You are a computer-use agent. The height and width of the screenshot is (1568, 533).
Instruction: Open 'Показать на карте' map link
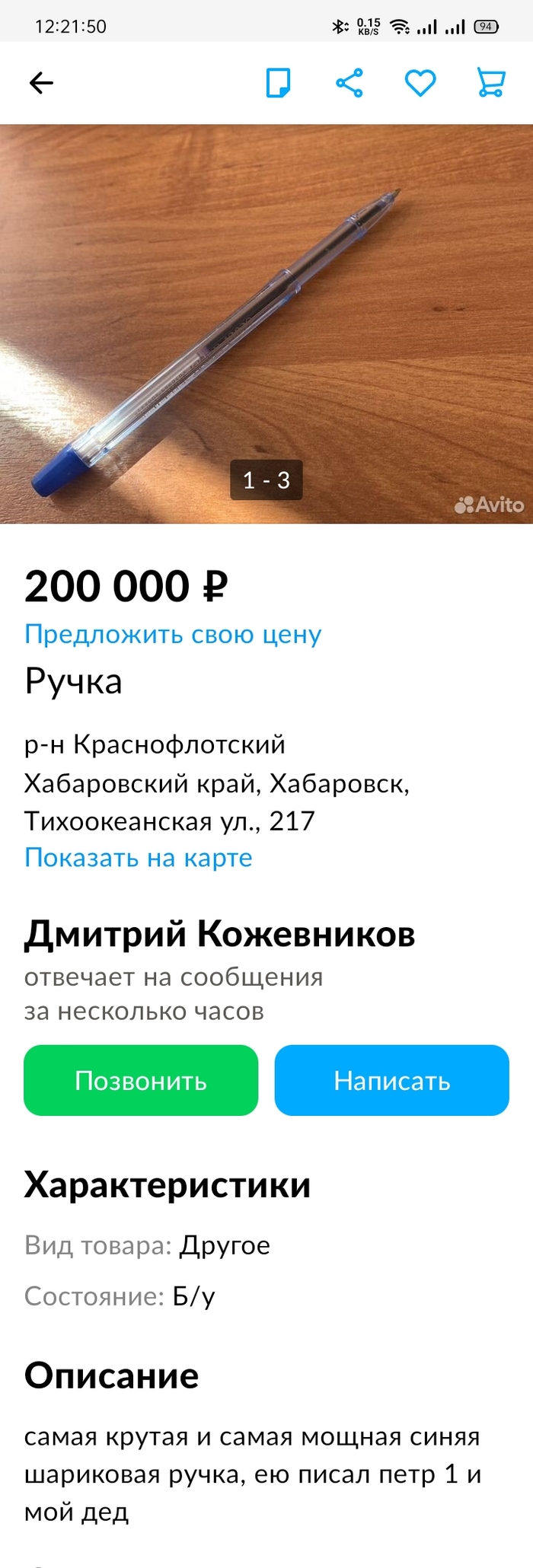pos(139,858)
